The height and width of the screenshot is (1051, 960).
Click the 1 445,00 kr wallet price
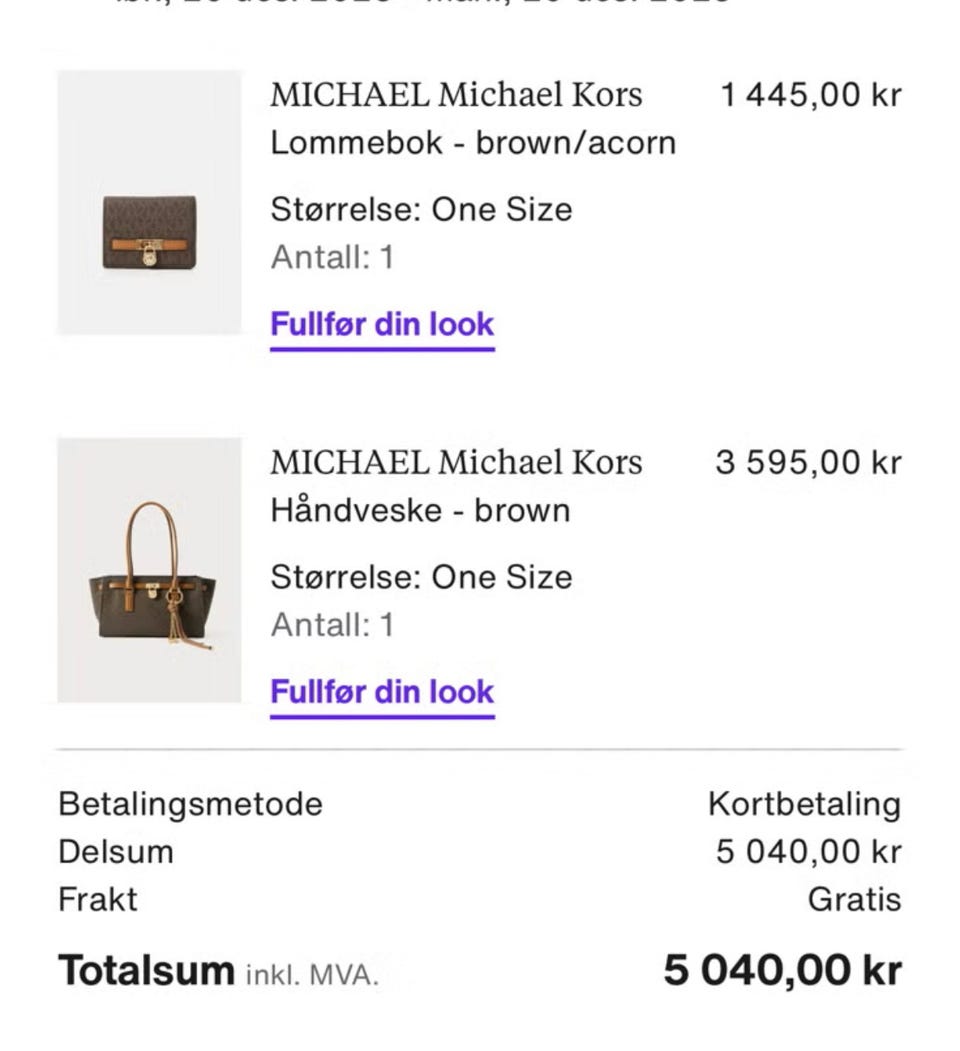[811, 94]
